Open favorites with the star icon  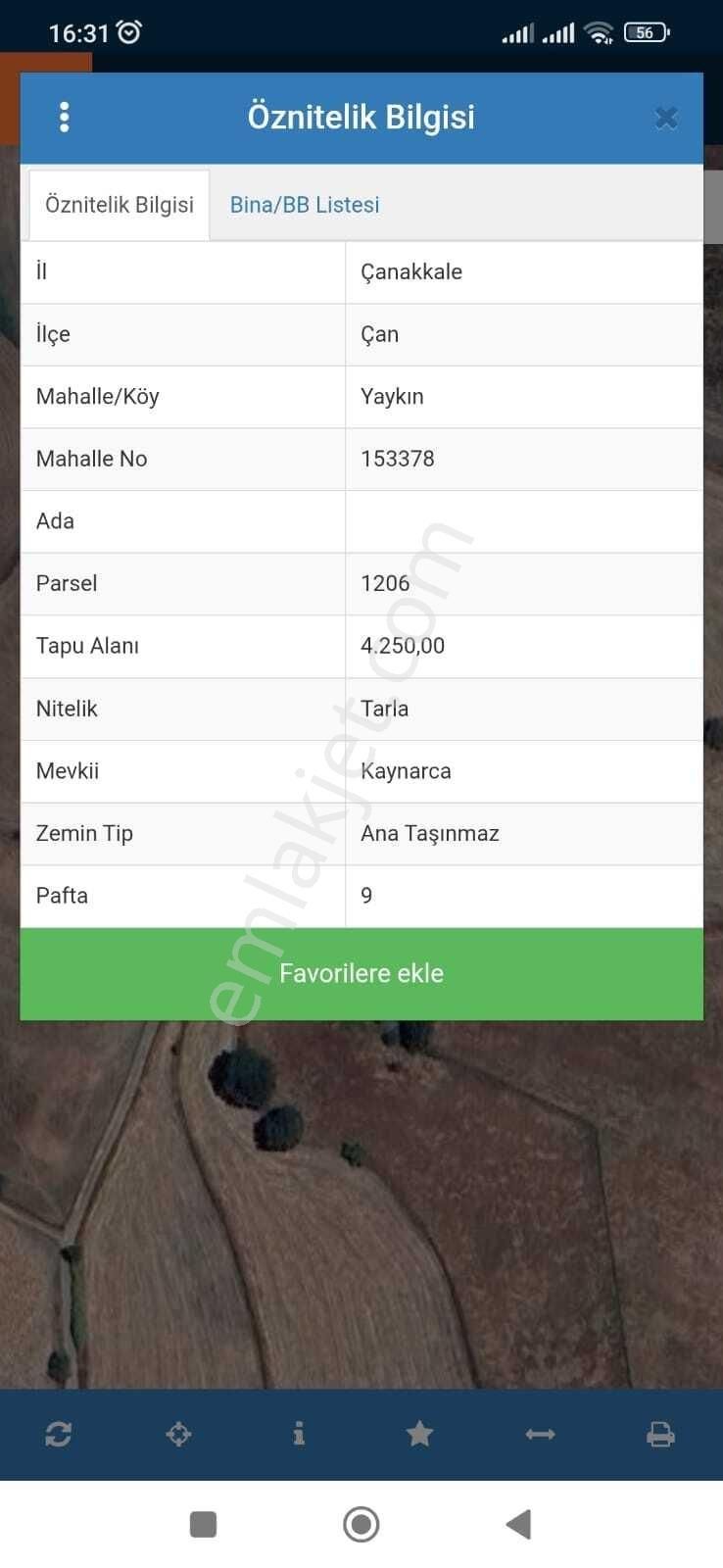pyautogui.click(x=419, y=1435)
